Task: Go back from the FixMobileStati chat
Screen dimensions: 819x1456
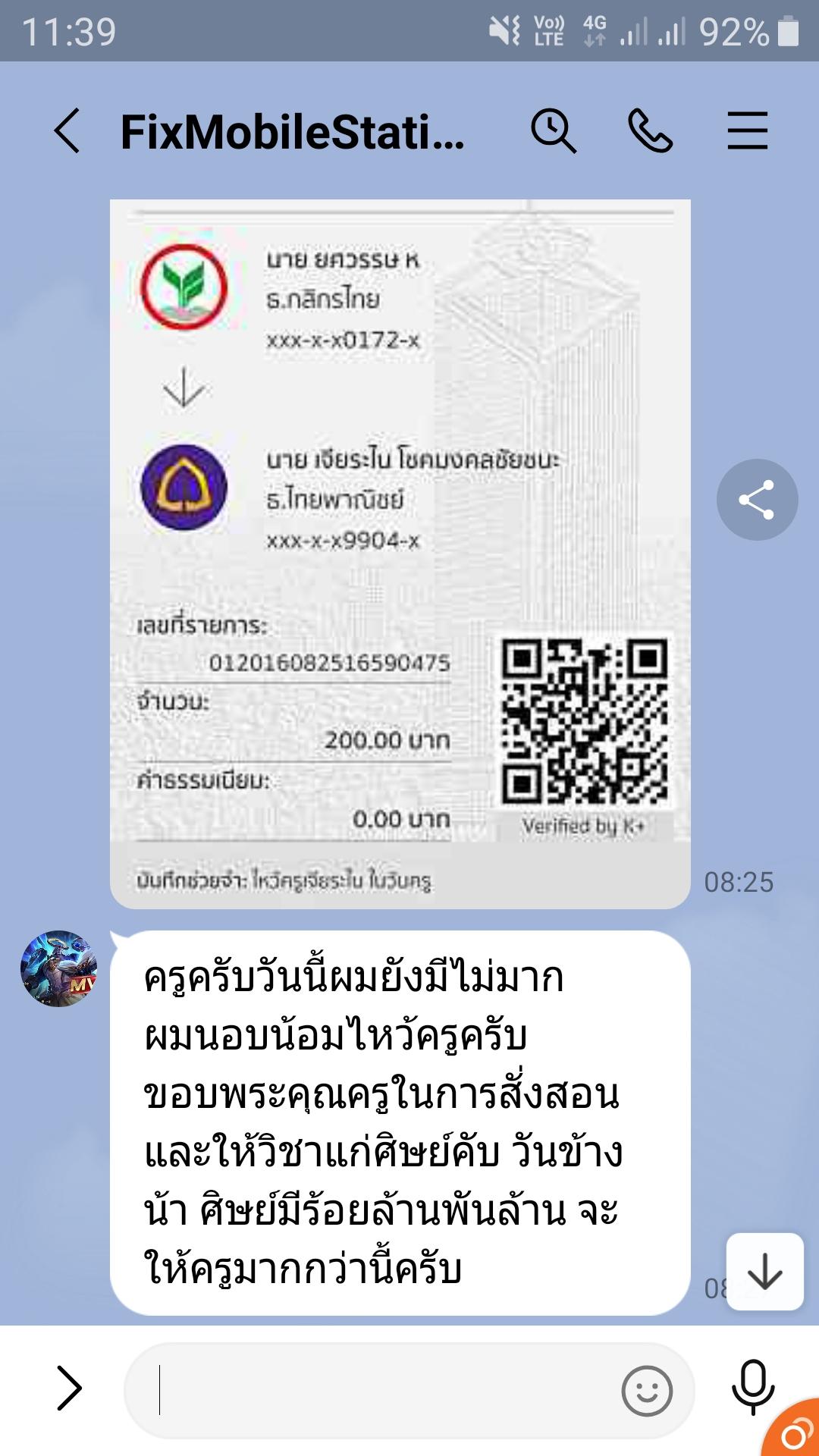Action: (67, 131)
